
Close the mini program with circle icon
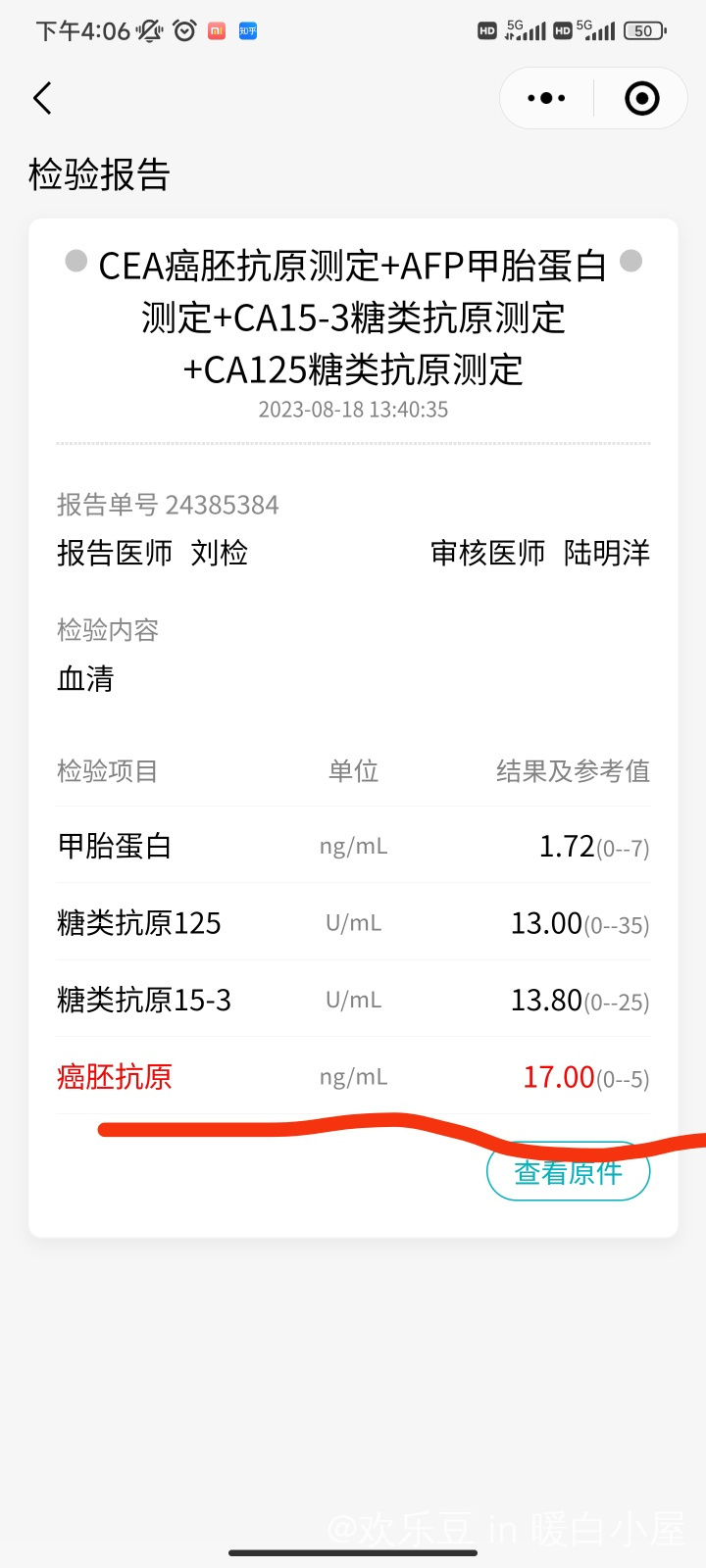642,98
